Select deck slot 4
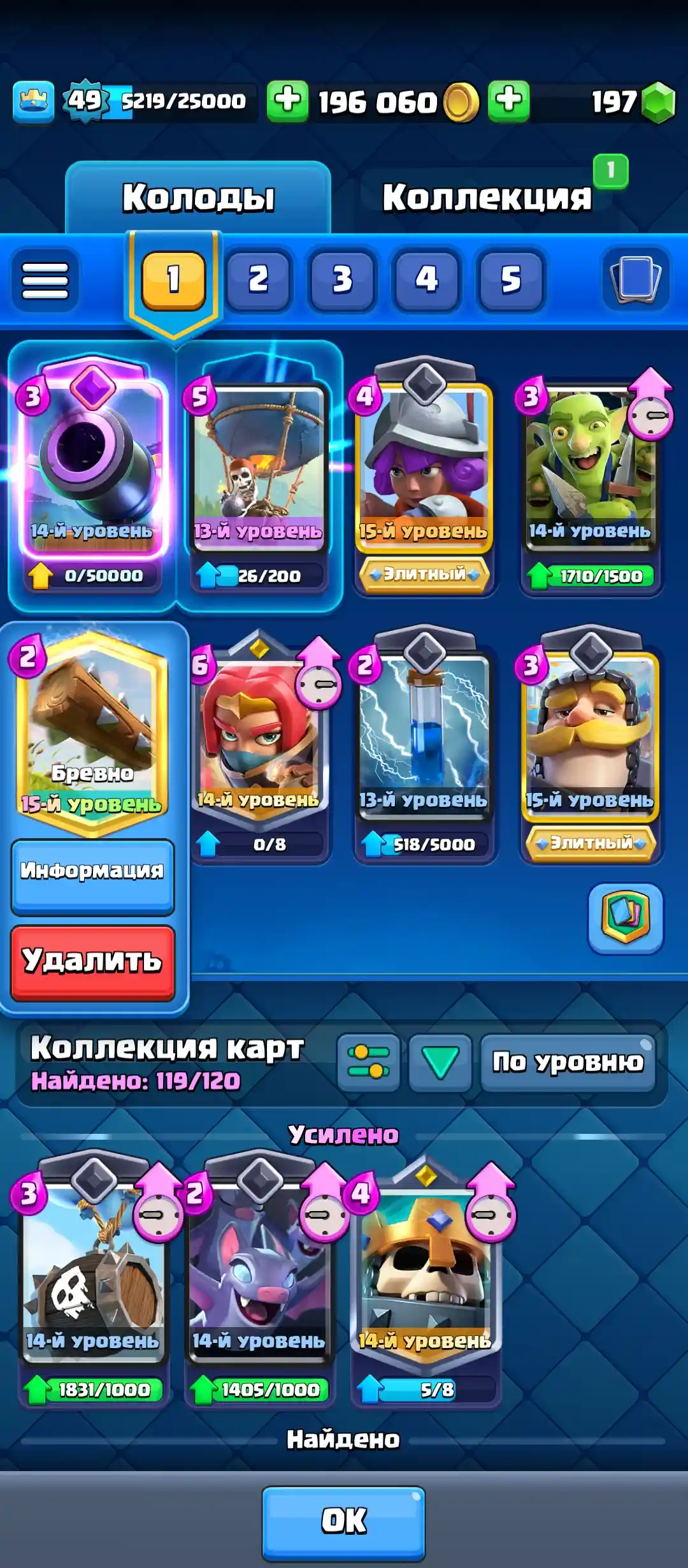Viewport: 688px width, 1568px height. 426,279
